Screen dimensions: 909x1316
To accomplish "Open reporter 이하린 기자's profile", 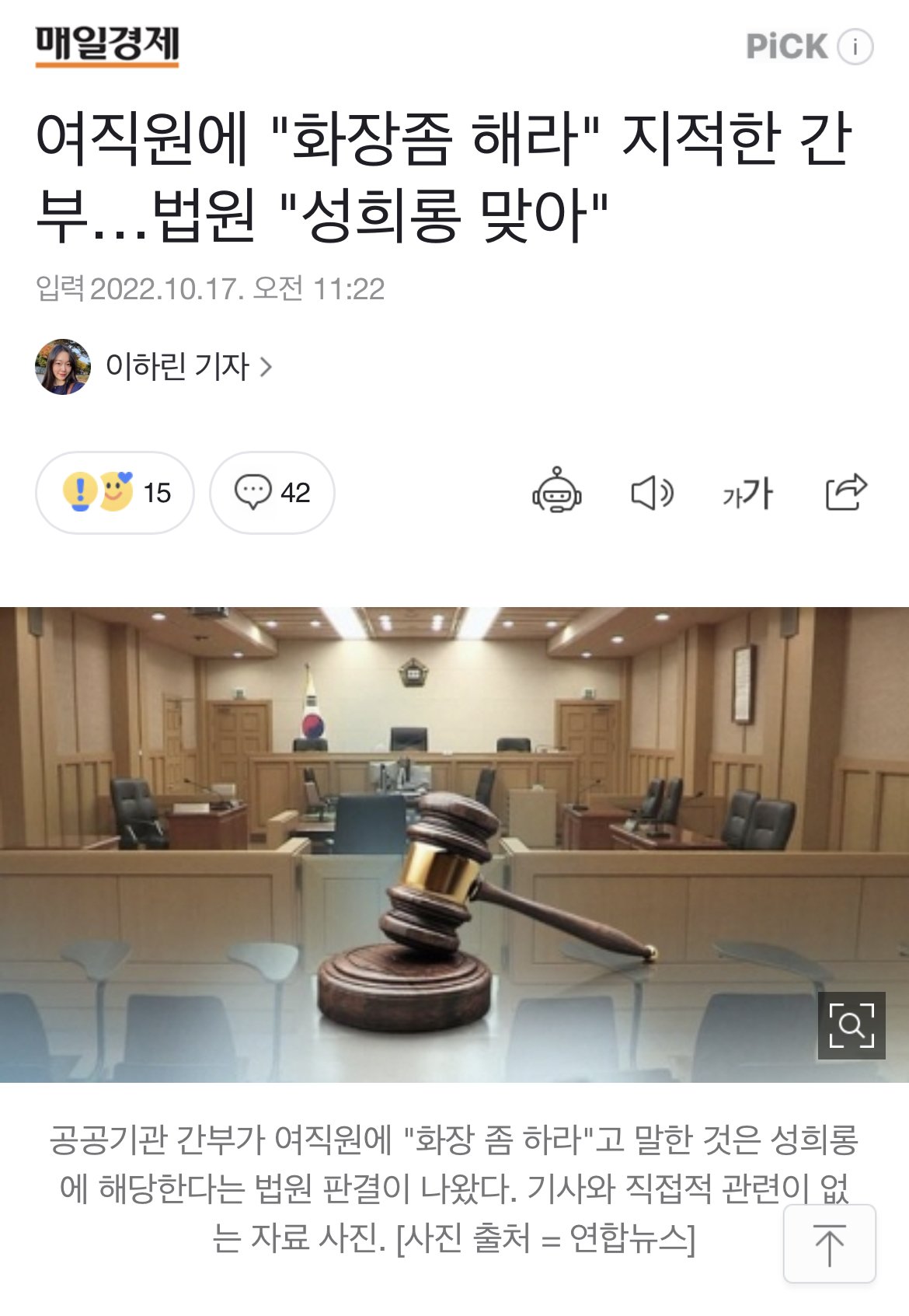I will [189, 366].
